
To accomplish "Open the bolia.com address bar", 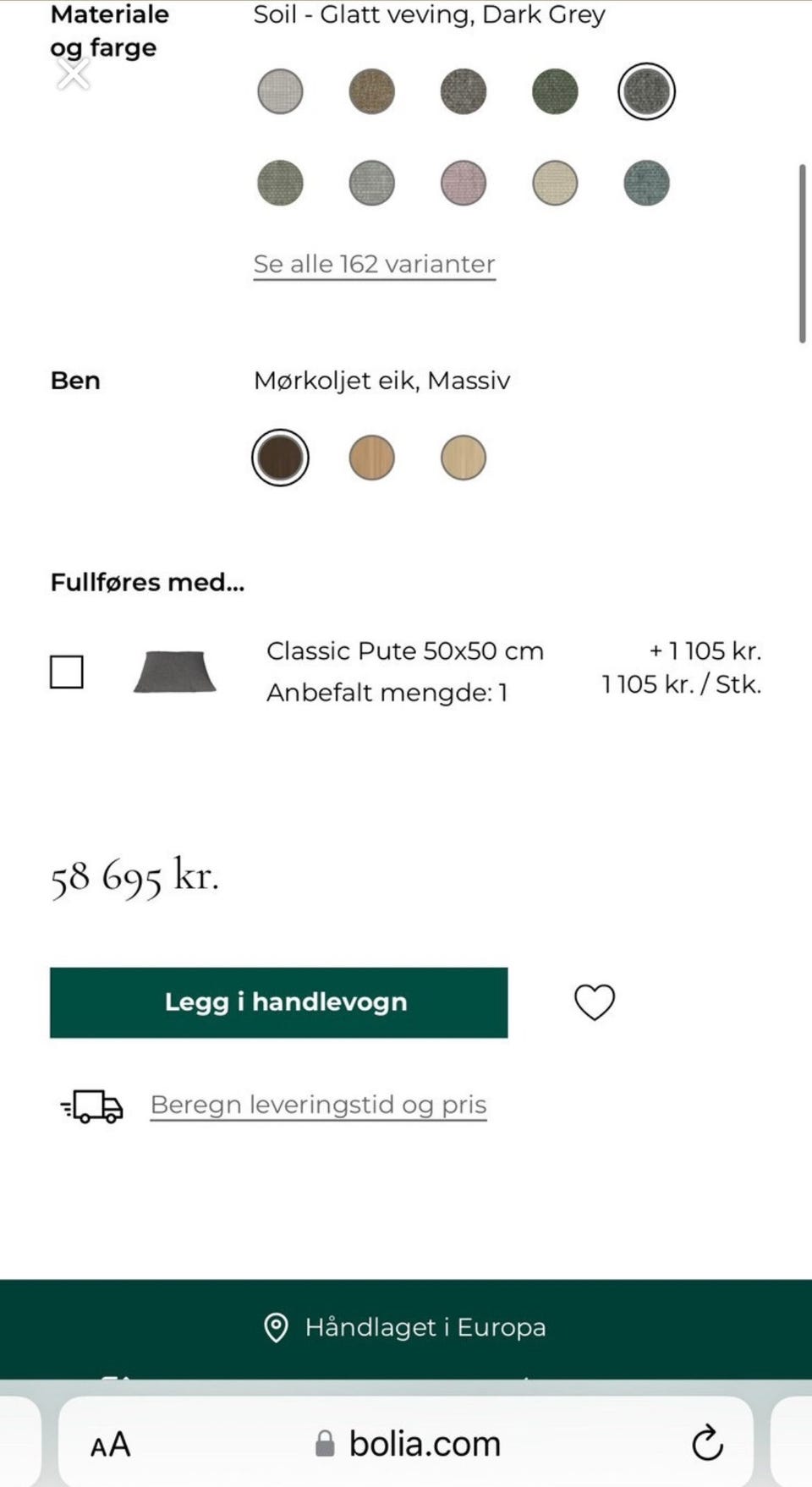I will [x=423, y=1443].
